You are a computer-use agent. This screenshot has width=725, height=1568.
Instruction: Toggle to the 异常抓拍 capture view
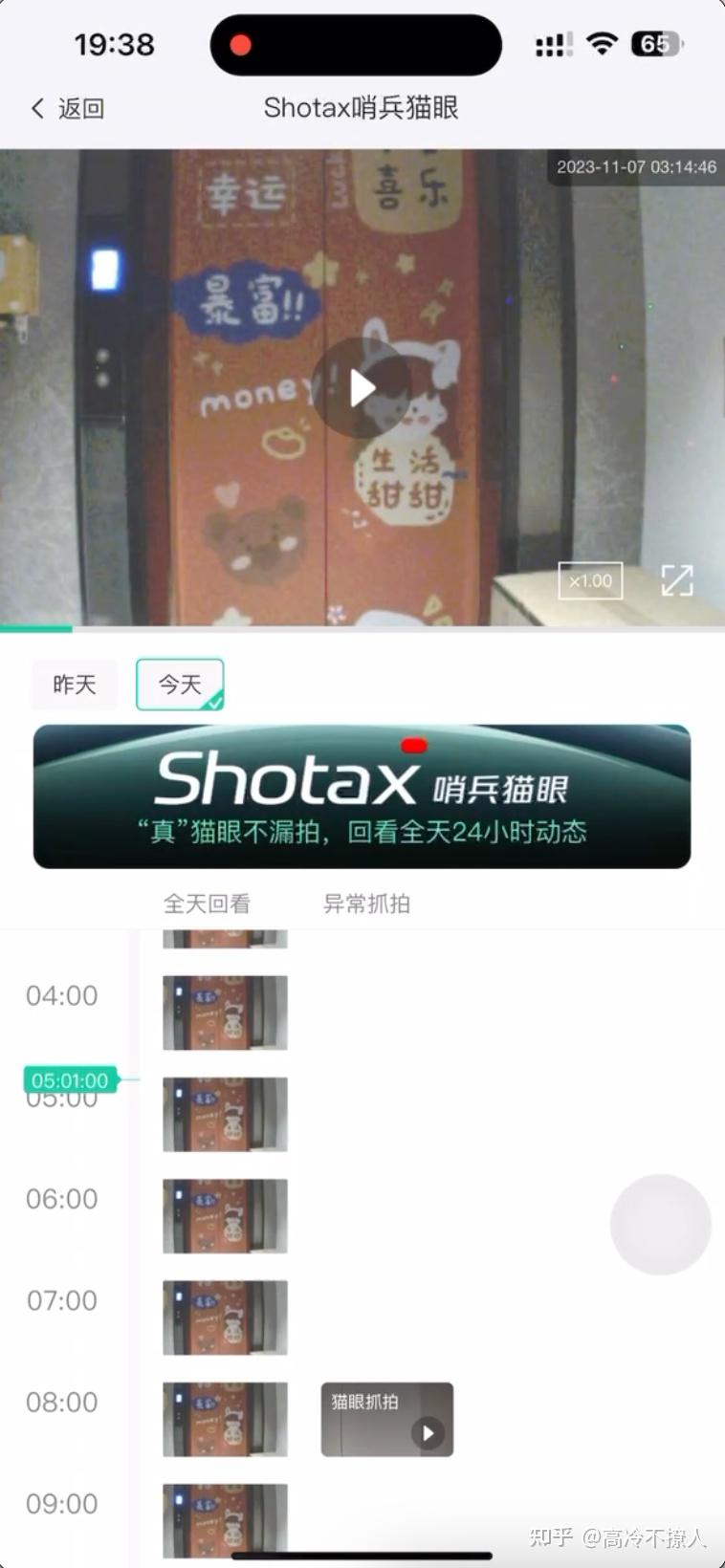pyautogui.click(x=366, y=904)
